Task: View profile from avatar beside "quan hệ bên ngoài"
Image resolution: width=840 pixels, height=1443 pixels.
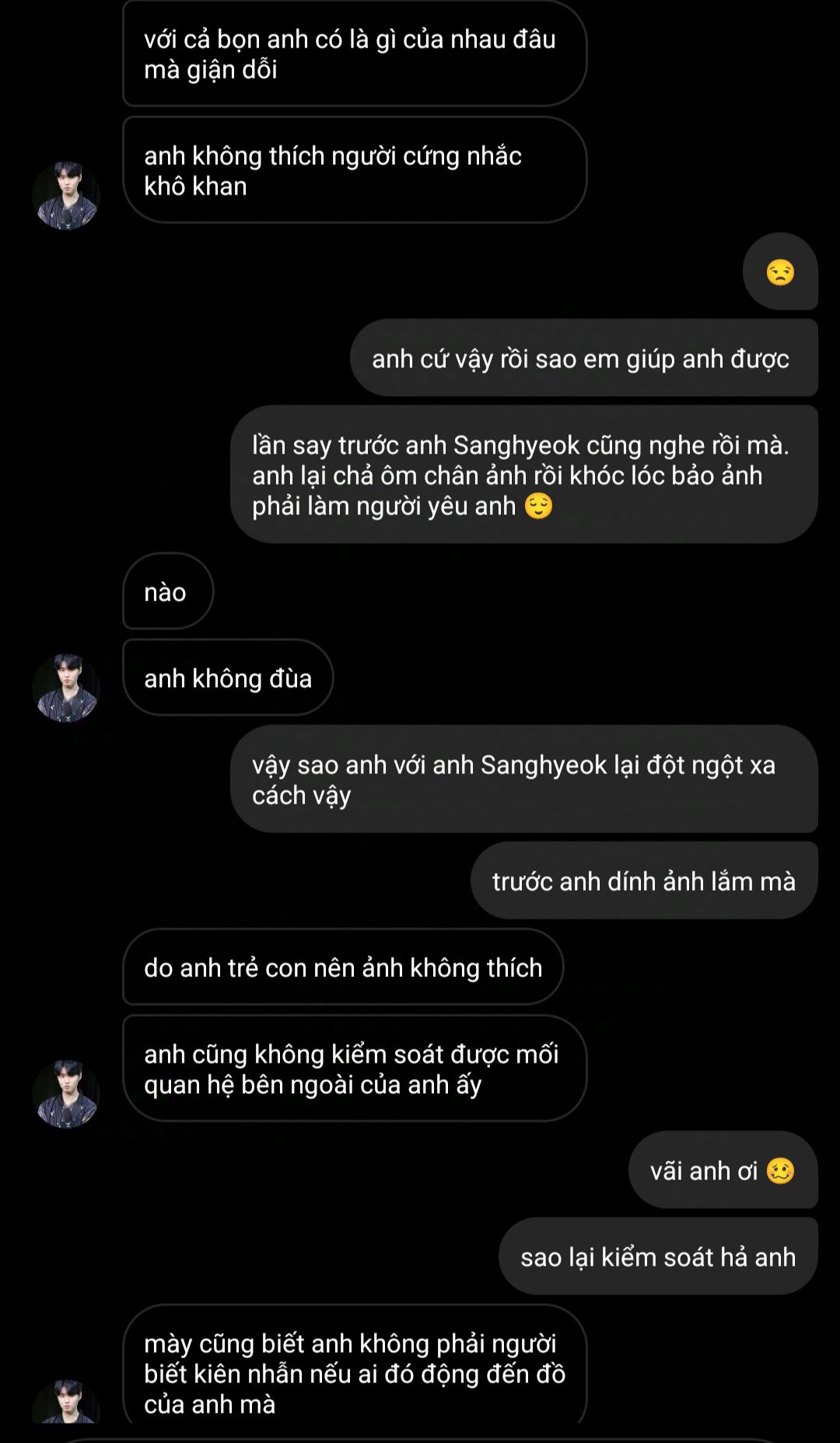Action: (x=66, y=1093)
